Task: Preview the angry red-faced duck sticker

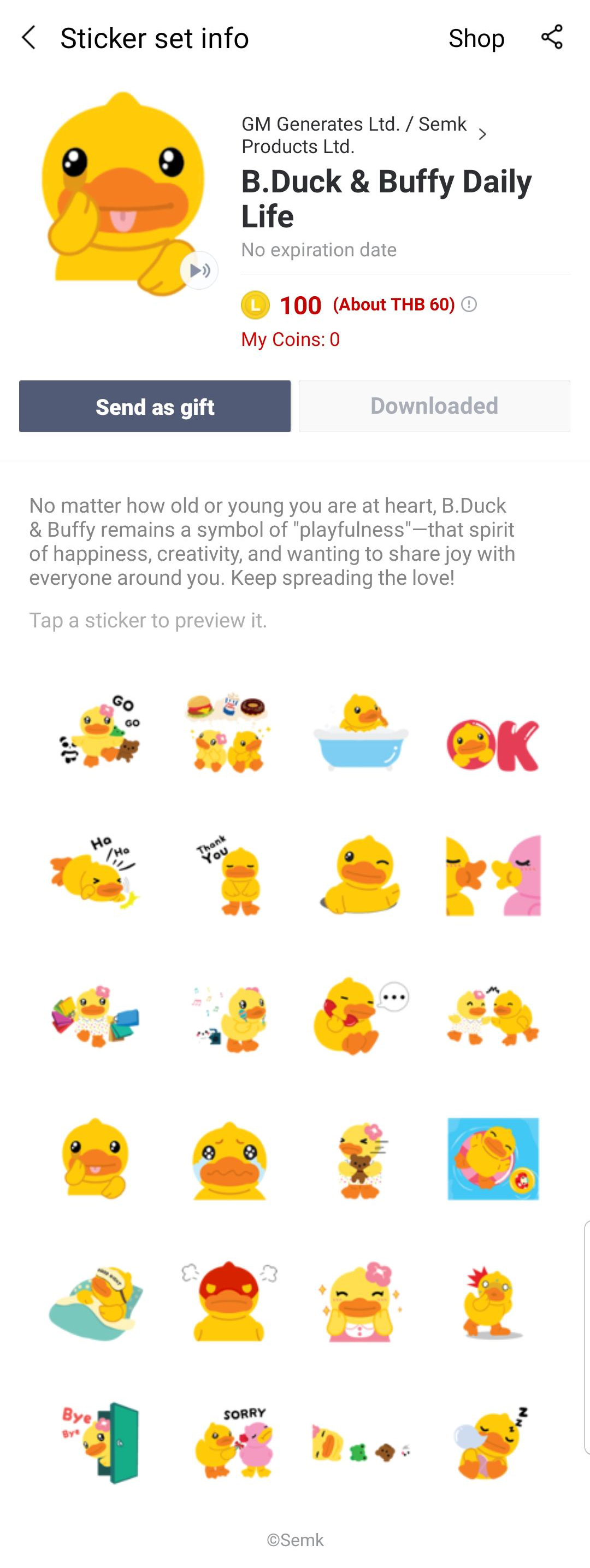Action: pyautogui.click(x=229, y=1301)
